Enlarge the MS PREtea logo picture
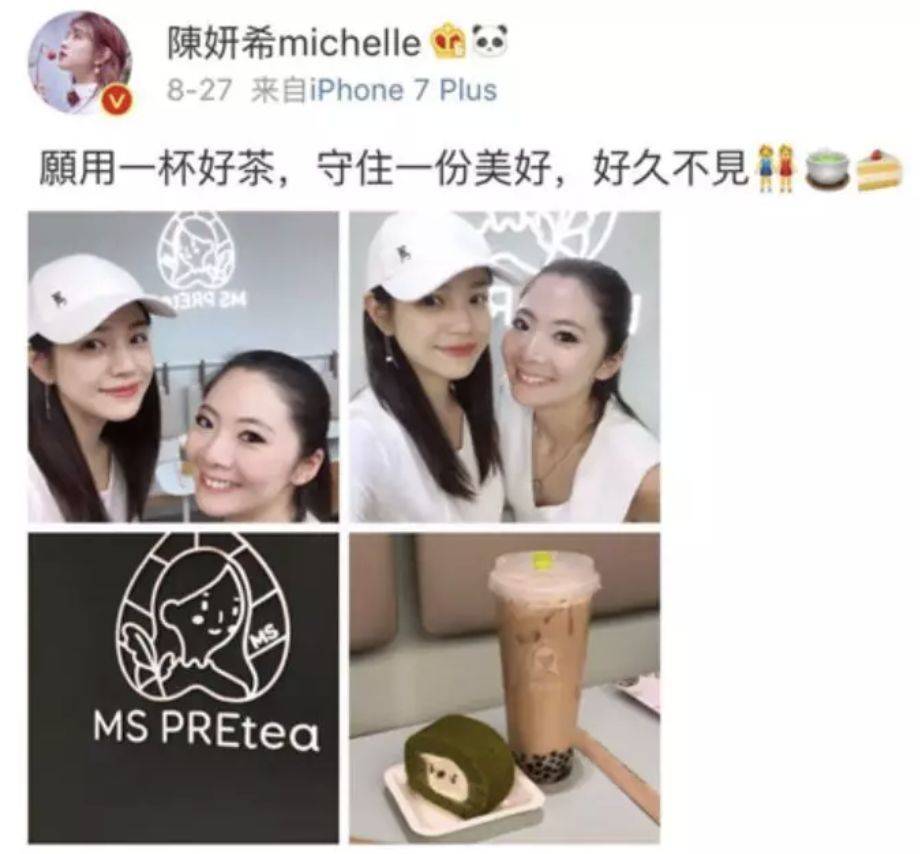920x854 pixels. point(183,687)
